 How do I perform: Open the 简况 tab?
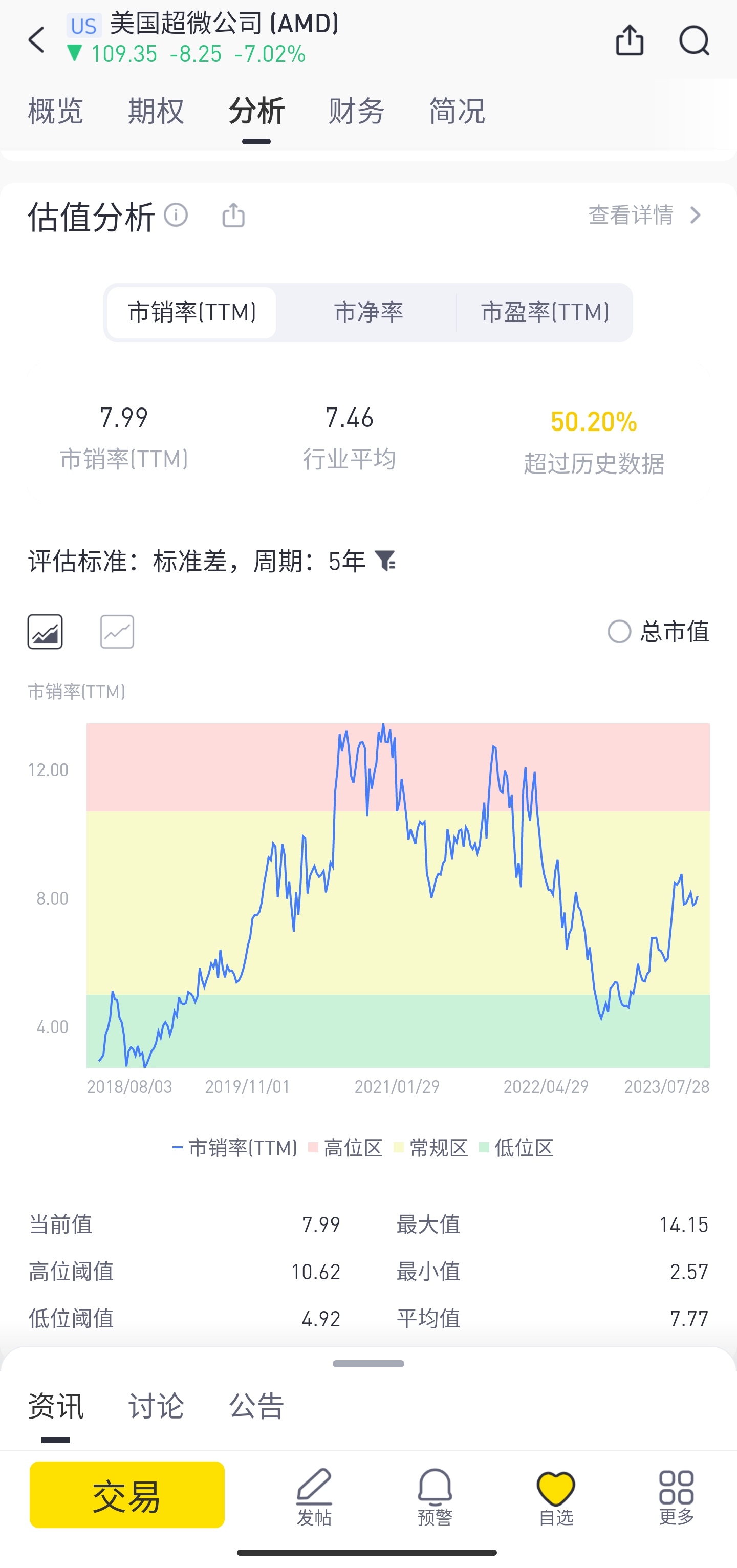457,111
